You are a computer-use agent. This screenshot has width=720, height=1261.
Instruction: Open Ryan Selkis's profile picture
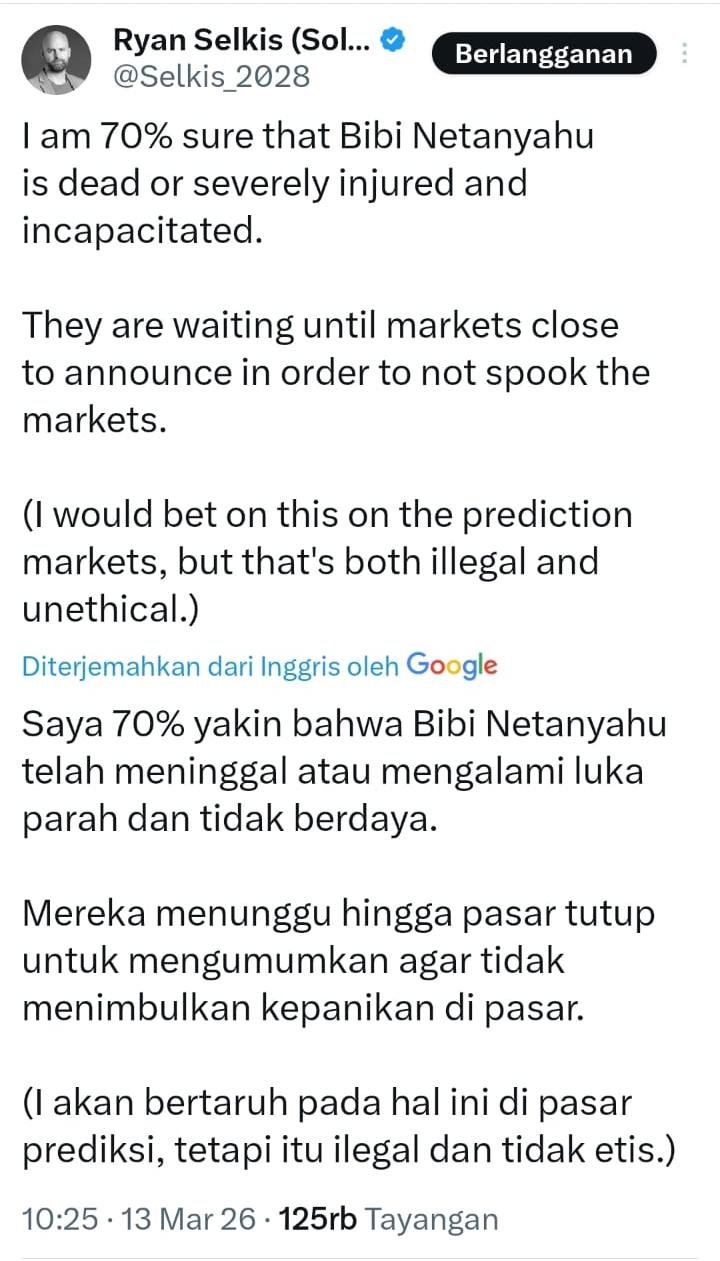(x=54, y=58)
